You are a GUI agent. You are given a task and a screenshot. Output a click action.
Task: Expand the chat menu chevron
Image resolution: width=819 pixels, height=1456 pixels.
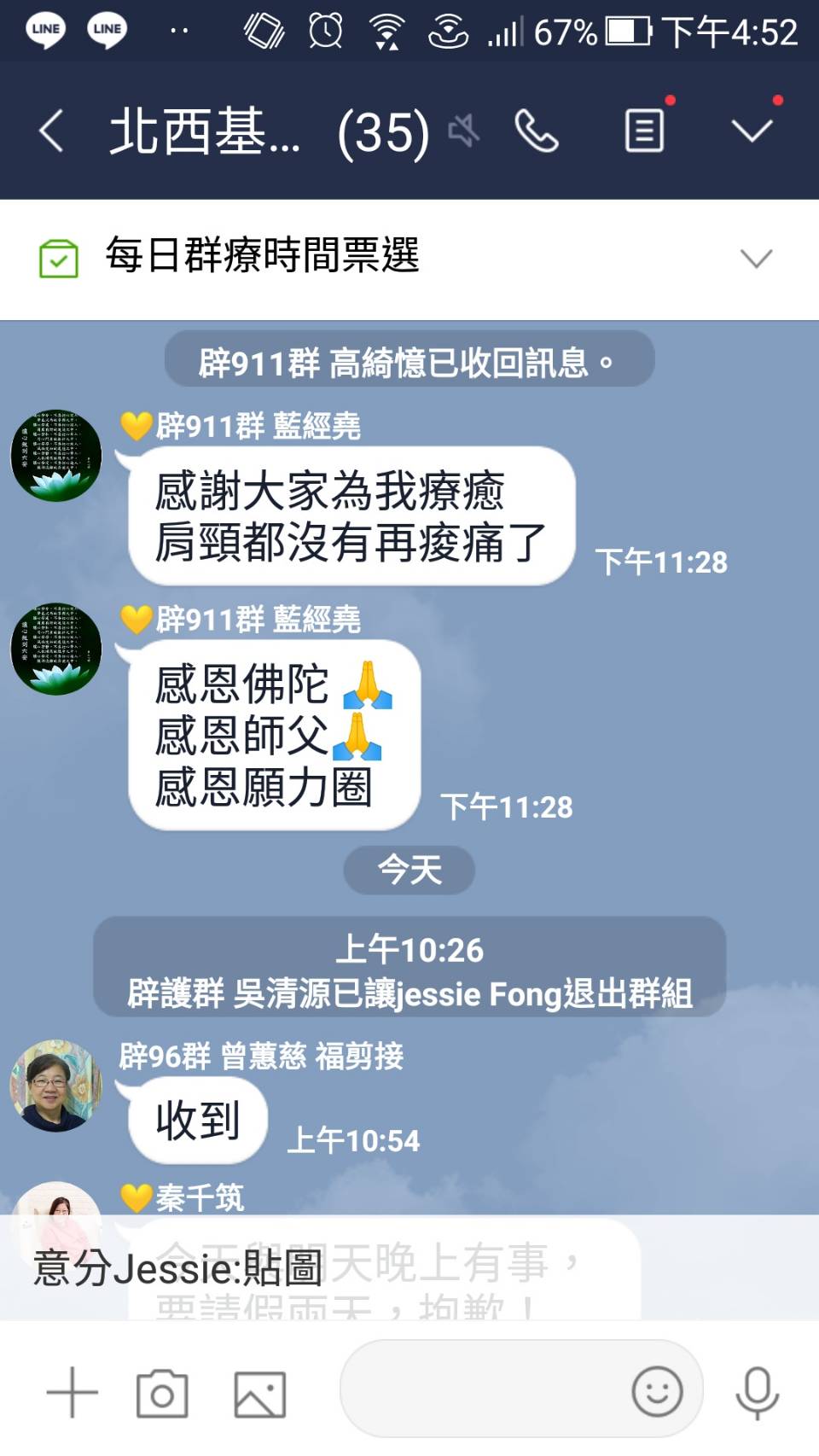coord(752,131)
